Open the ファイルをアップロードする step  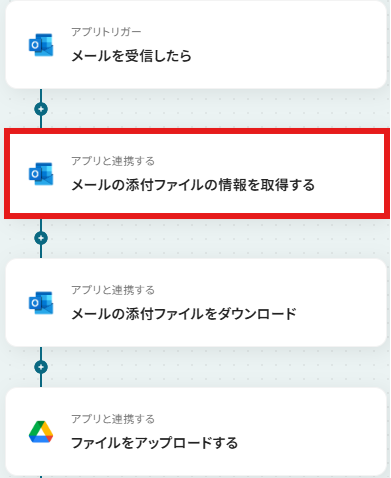tap(196, 431)
